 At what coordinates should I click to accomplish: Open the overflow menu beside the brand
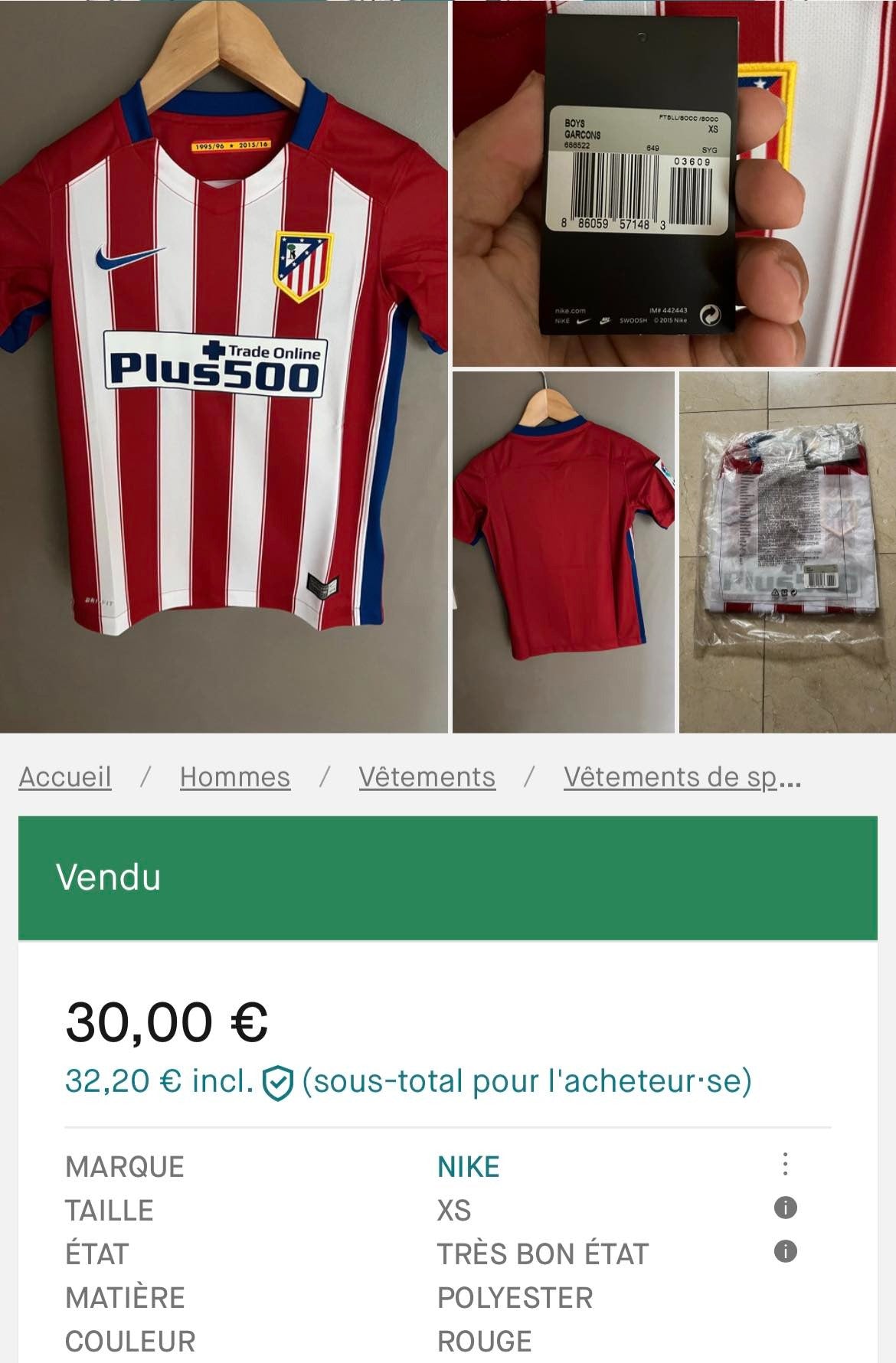click(785, 1165)
